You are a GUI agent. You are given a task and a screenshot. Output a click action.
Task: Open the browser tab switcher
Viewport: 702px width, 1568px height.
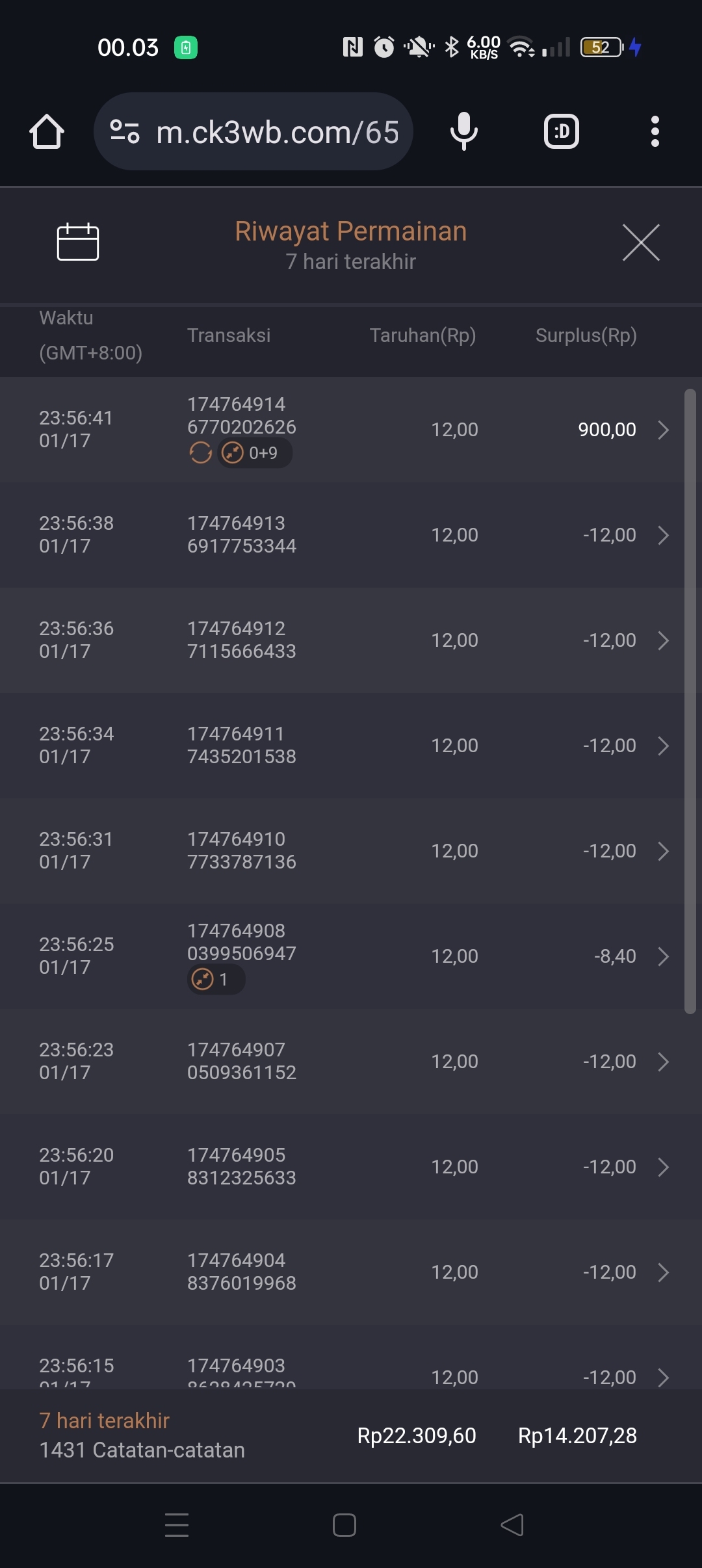point(561,132)
